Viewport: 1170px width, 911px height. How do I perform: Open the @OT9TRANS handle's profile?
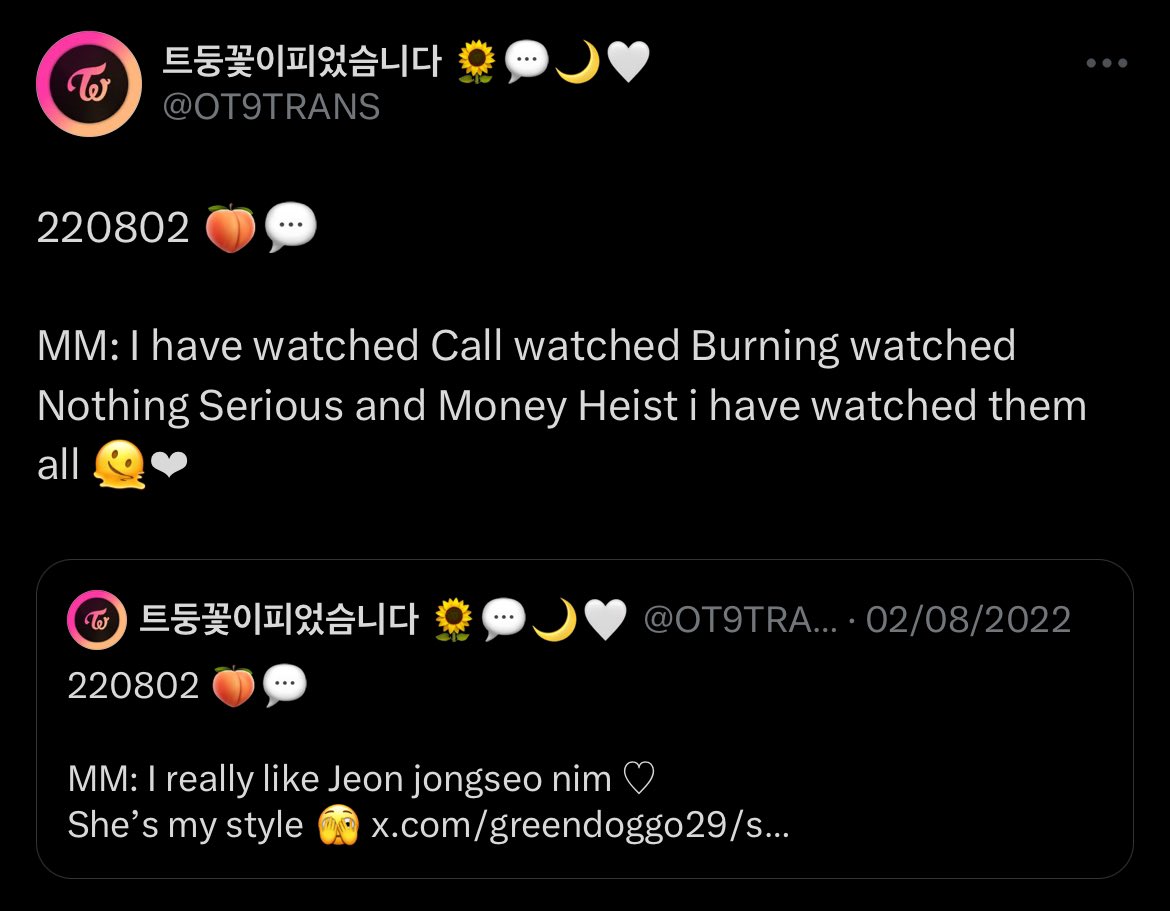coord(271,107)
